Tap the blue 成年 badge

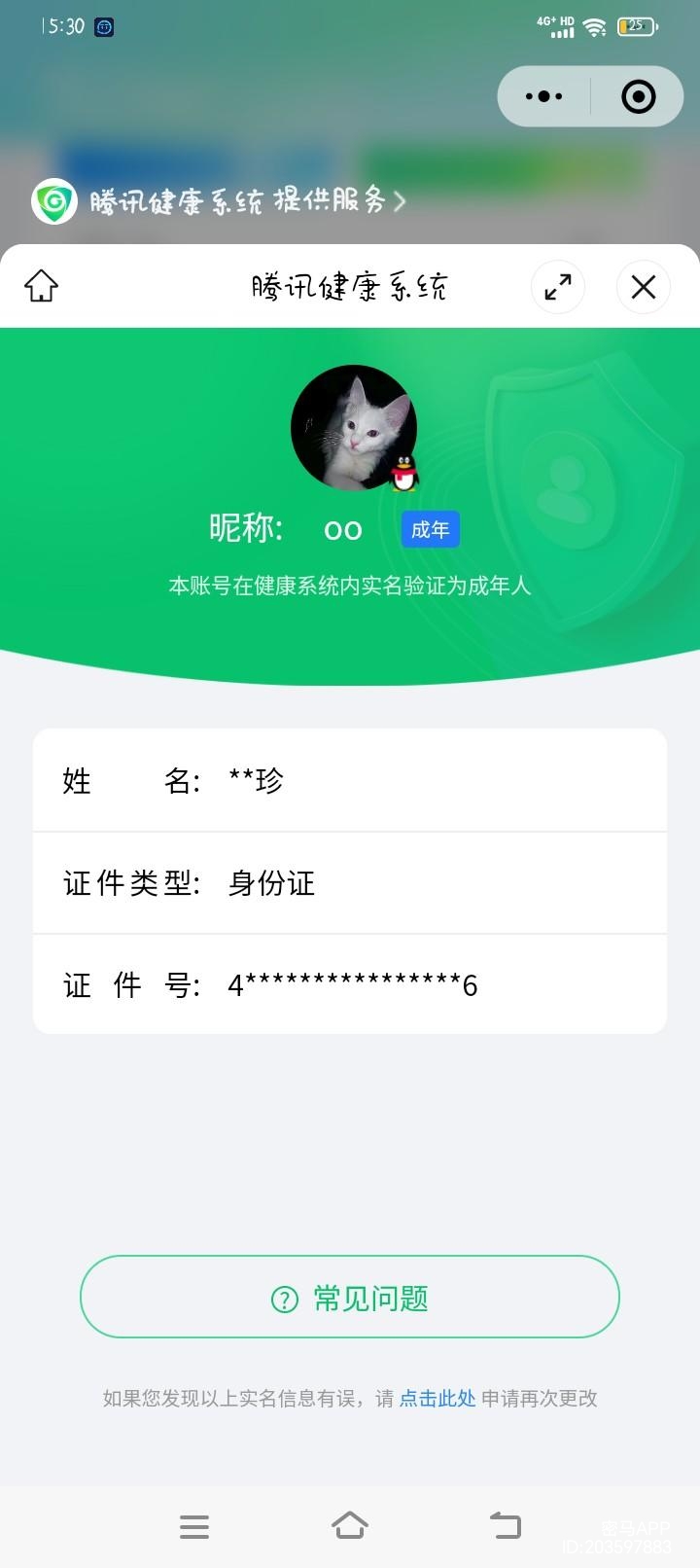pos(430,529)
